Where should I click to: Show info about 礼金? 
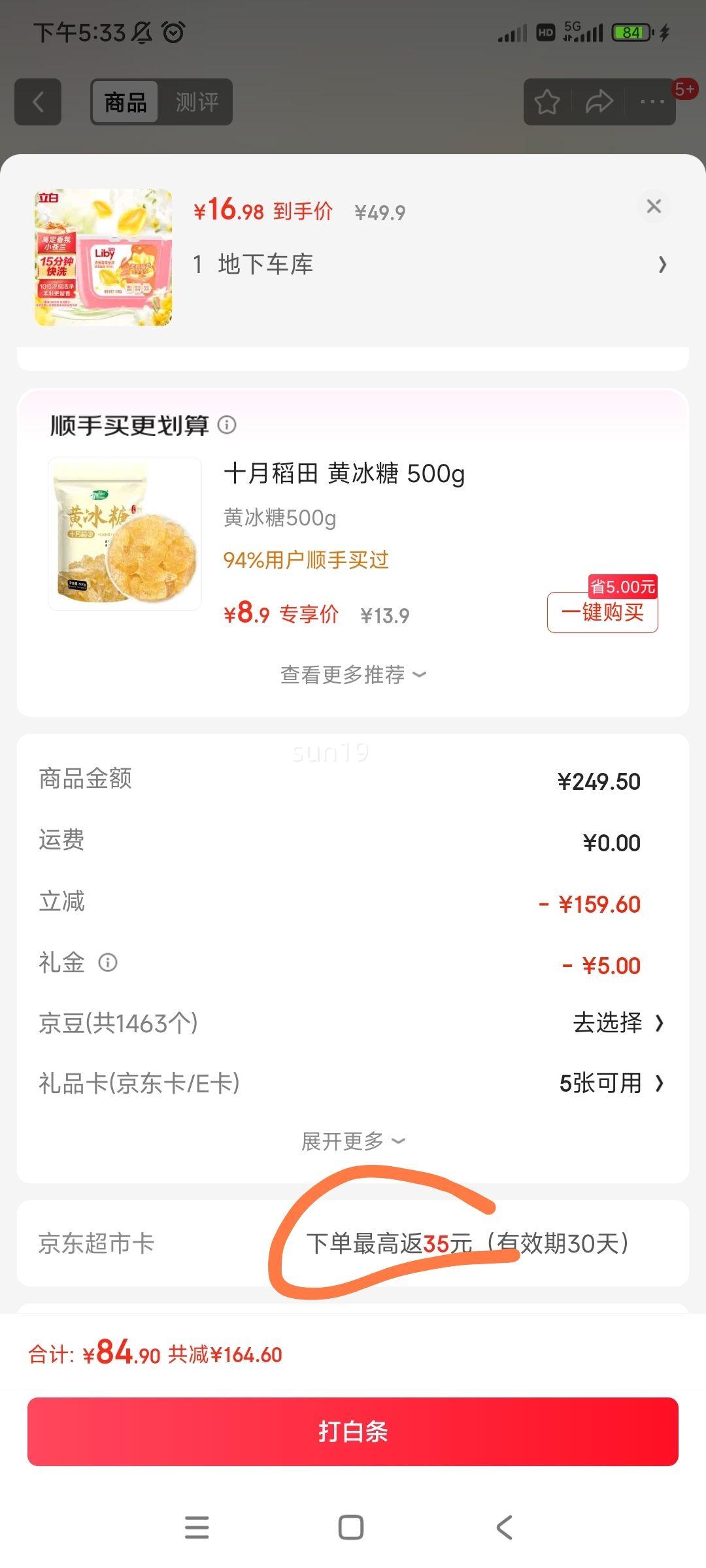(x=108, y=962)
